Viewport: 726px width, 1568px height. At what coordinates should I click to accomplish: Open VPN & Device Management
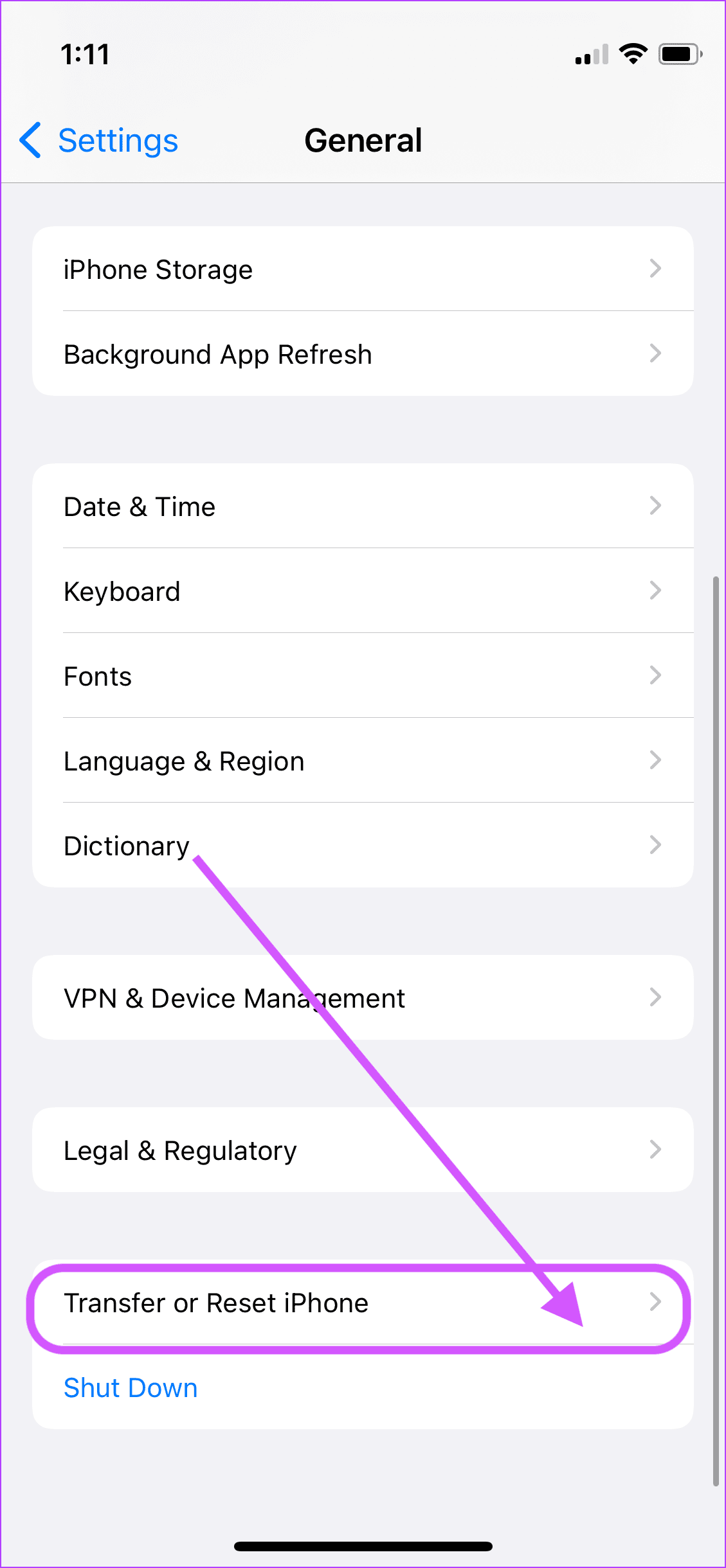click(362, 998)
